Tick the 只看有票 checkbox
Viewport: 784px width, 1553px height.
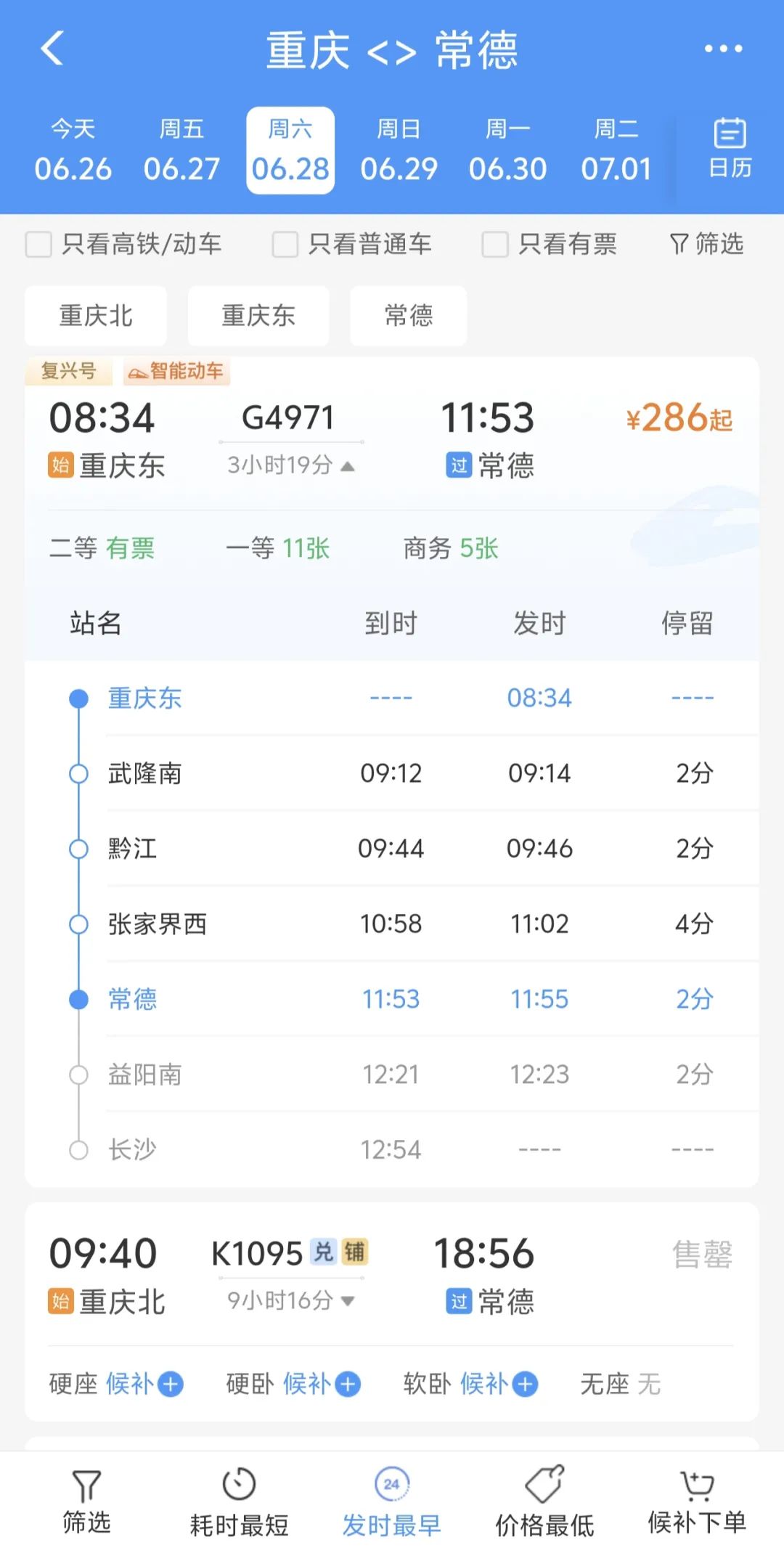495,244
